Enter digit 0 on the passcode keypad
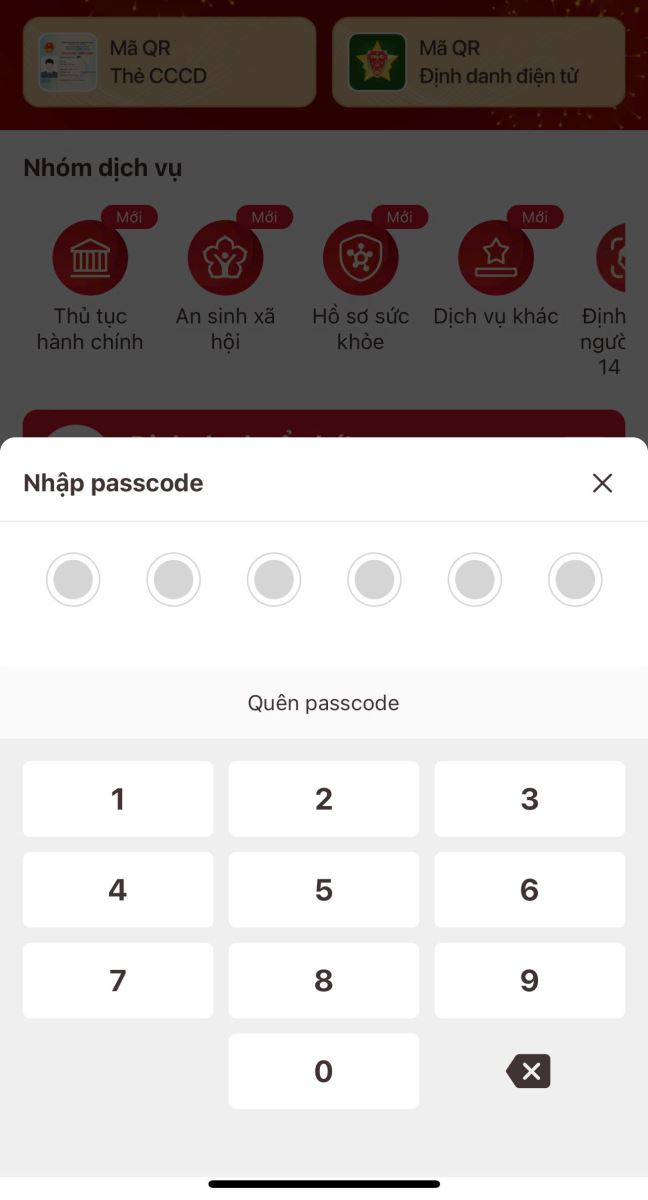This screenshot has width=648, height=1200. click(x=323, y=1071)
